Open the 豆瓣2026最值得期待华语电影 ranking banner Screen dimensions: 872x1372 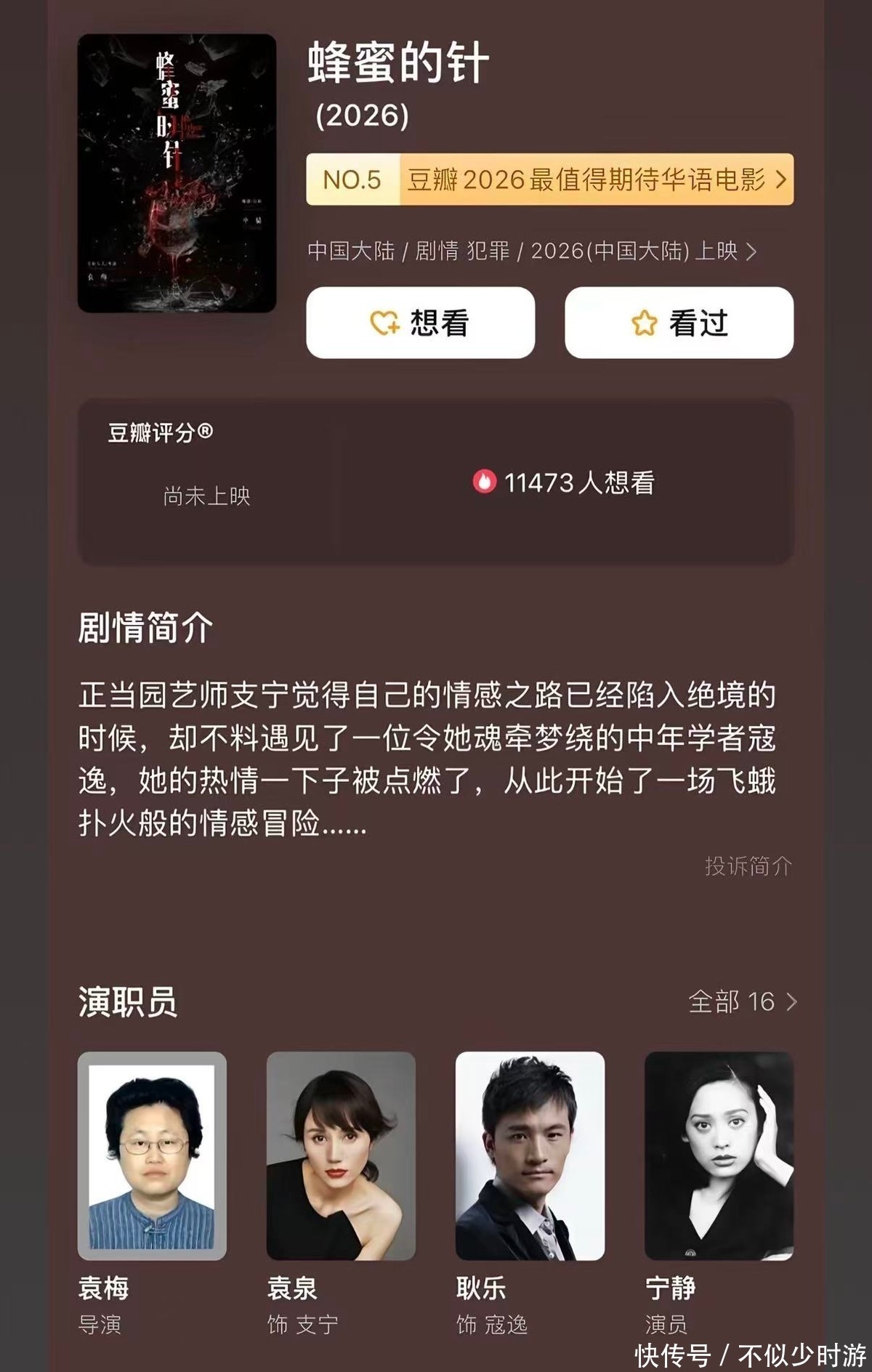tap(549, 179)
